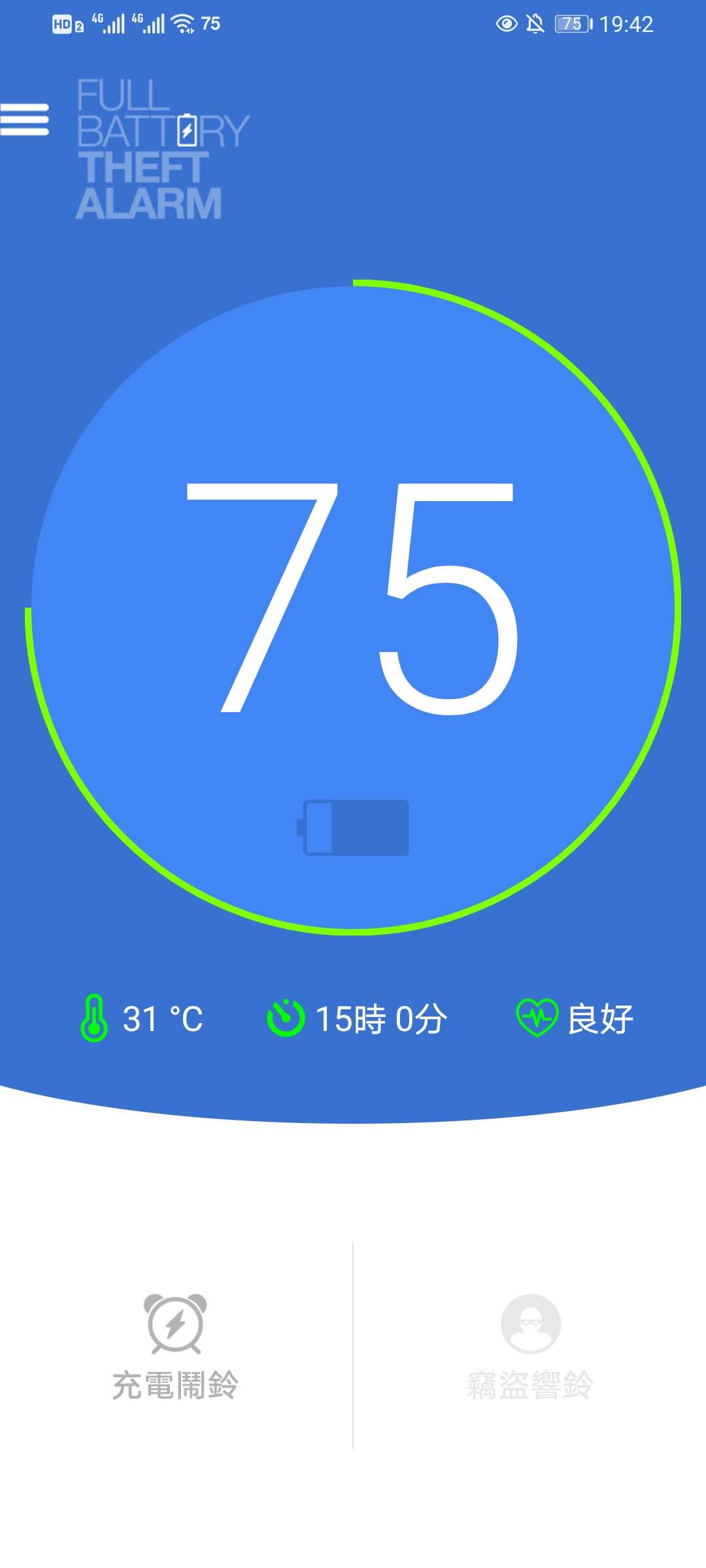Tap the 竊盜響鈴 theft alarm button
This screenshot has height=1568, width=706.
pos(530,1346)
